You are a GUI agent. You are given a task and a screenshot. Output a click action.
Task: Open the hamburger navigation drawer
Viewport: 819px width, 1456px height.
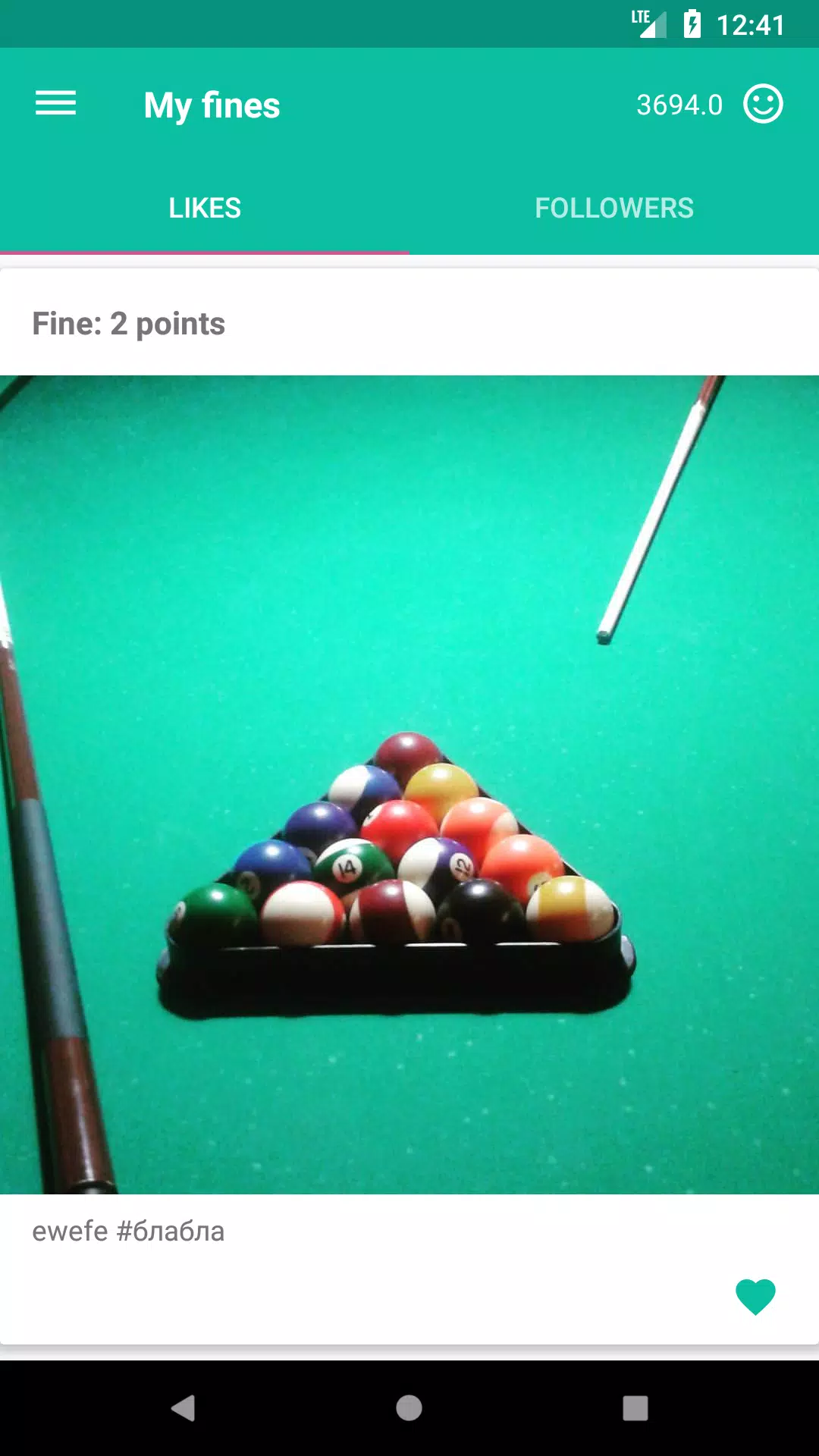point(55,103)
